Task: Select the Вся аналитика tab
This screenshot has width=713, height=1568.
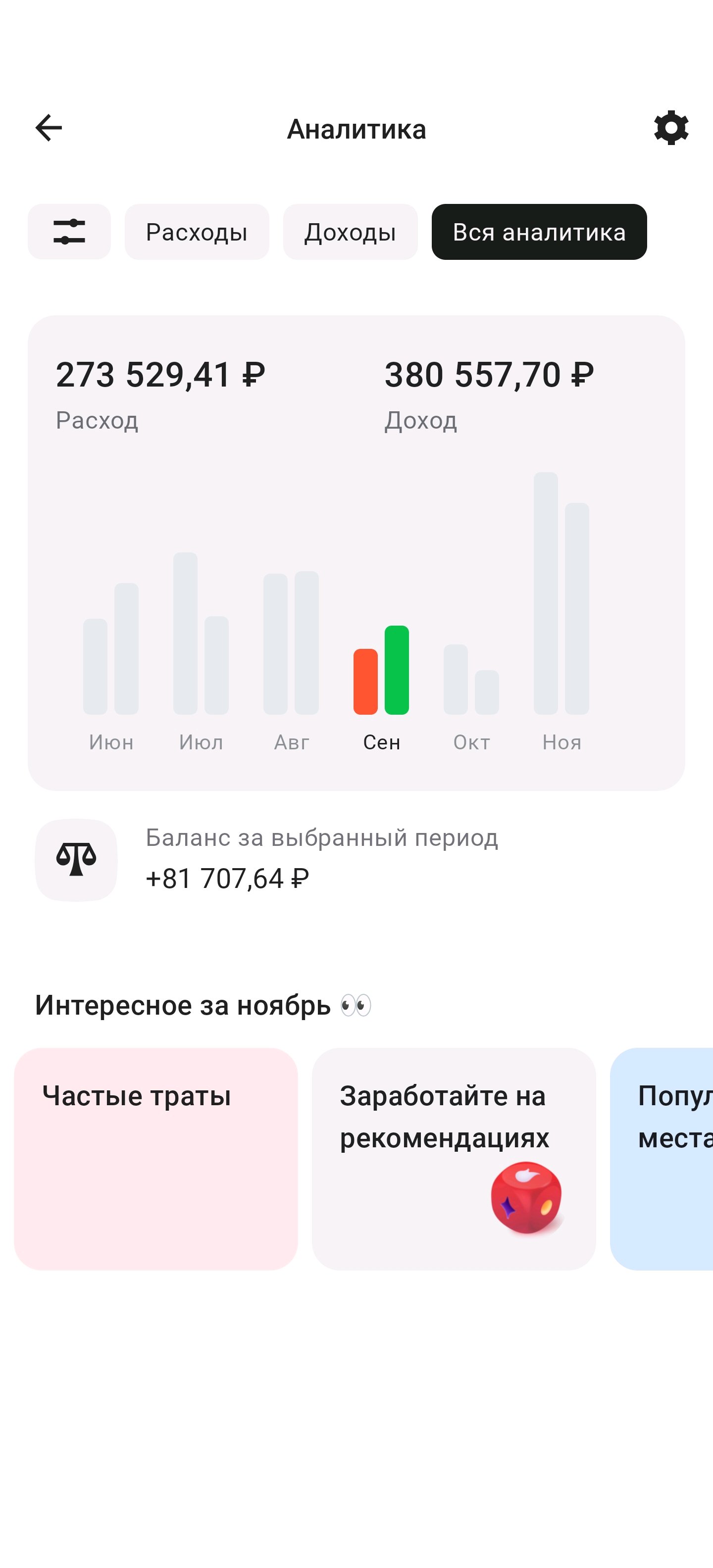Action: tap(539, 232)
